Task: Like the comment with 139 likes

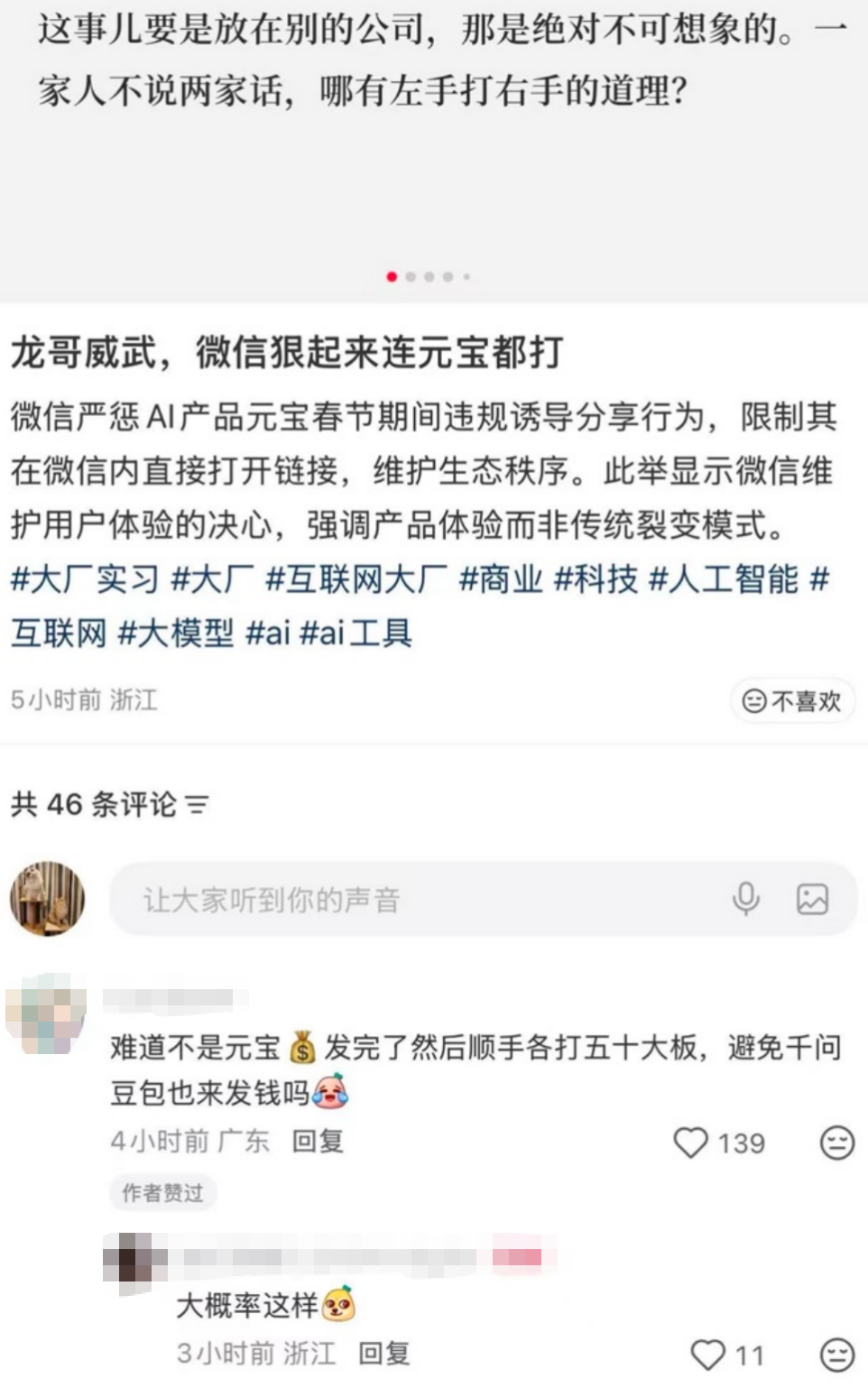Action: pos(692,1143)
